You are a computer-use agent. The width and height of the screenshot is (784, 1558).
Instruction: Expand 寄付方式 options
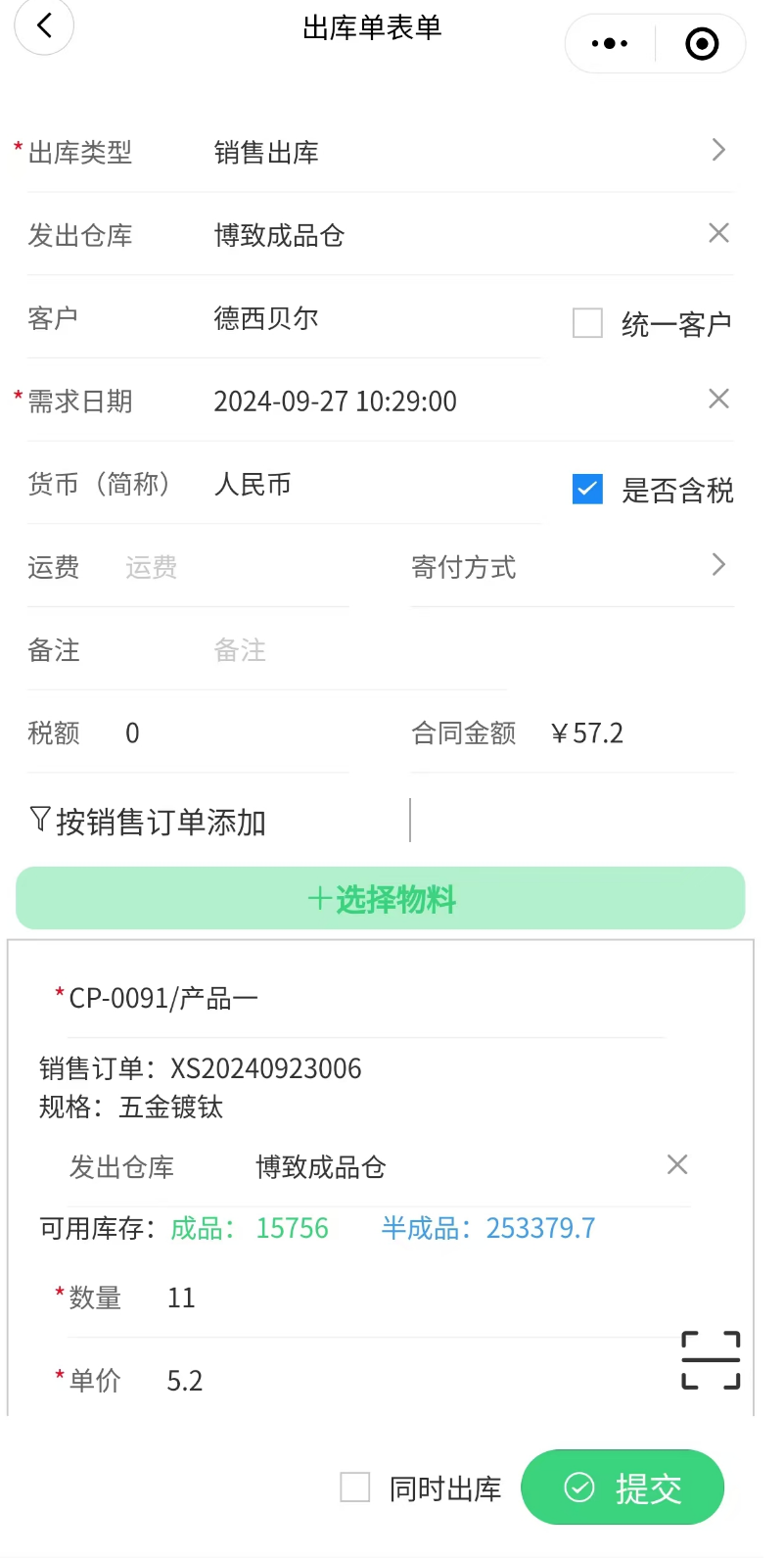[717, 565]
